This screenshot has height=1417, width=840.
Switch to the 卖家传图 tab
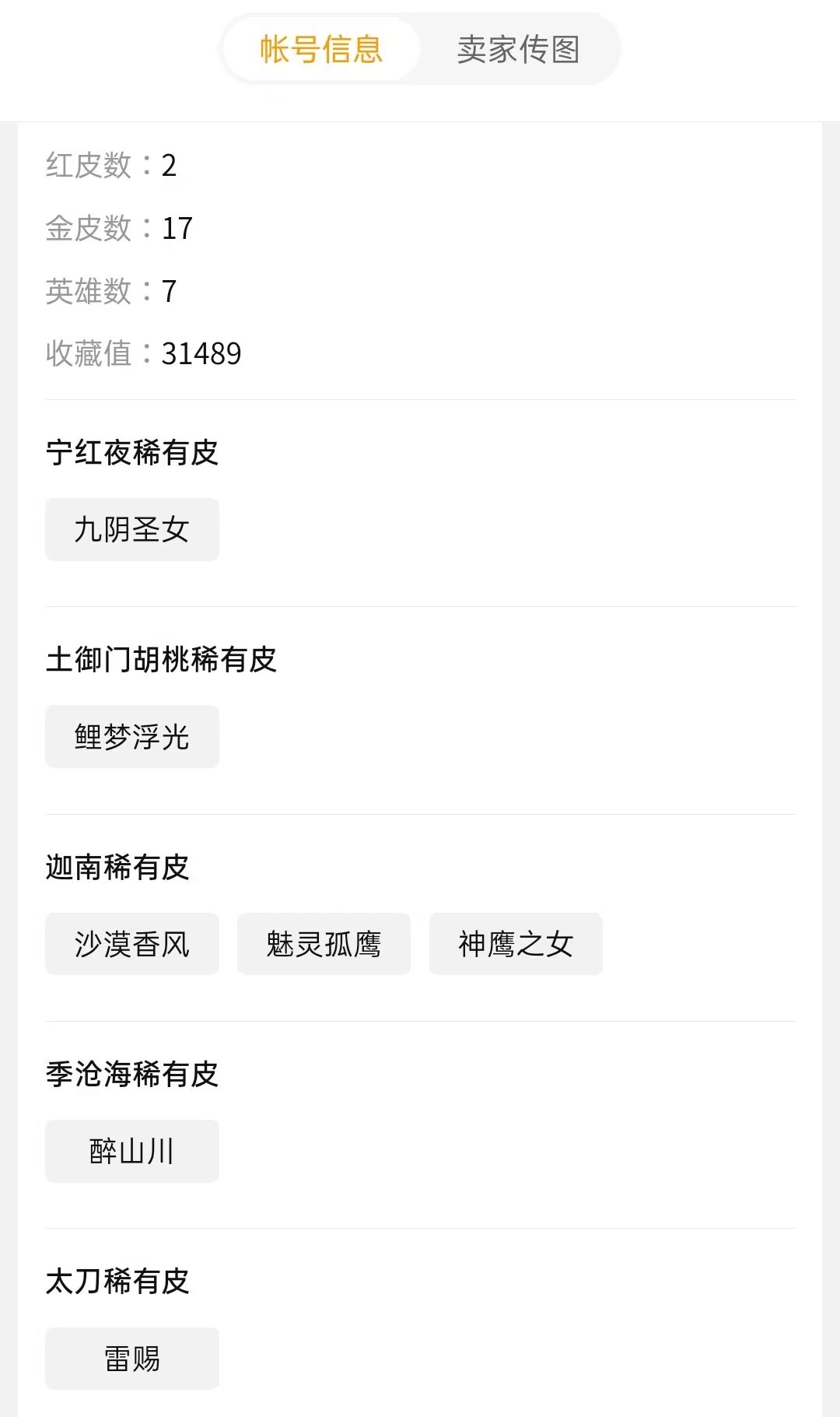coord(518,49)
